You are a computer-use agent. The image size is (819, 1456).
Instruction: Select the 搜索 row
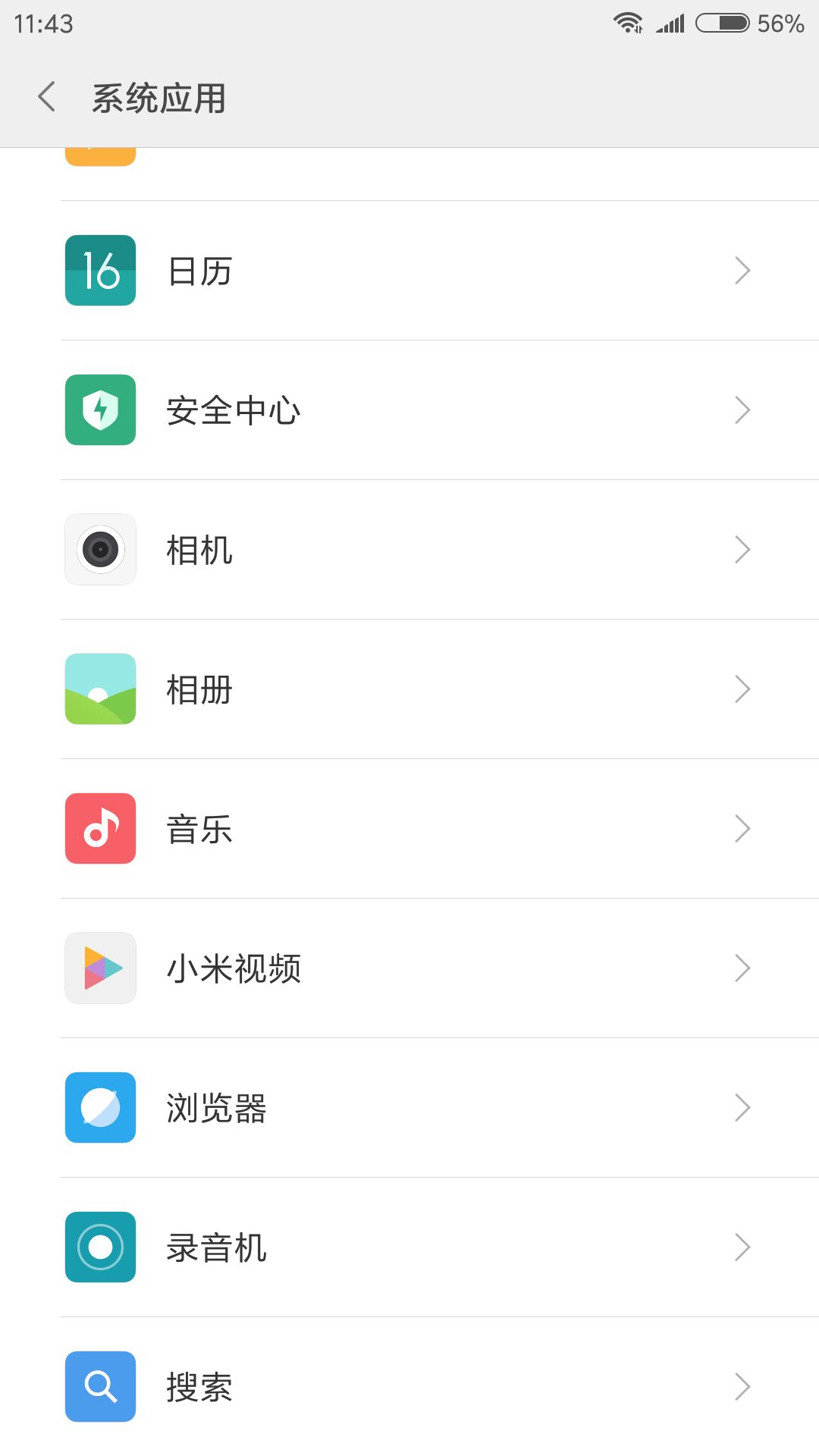409,1387
